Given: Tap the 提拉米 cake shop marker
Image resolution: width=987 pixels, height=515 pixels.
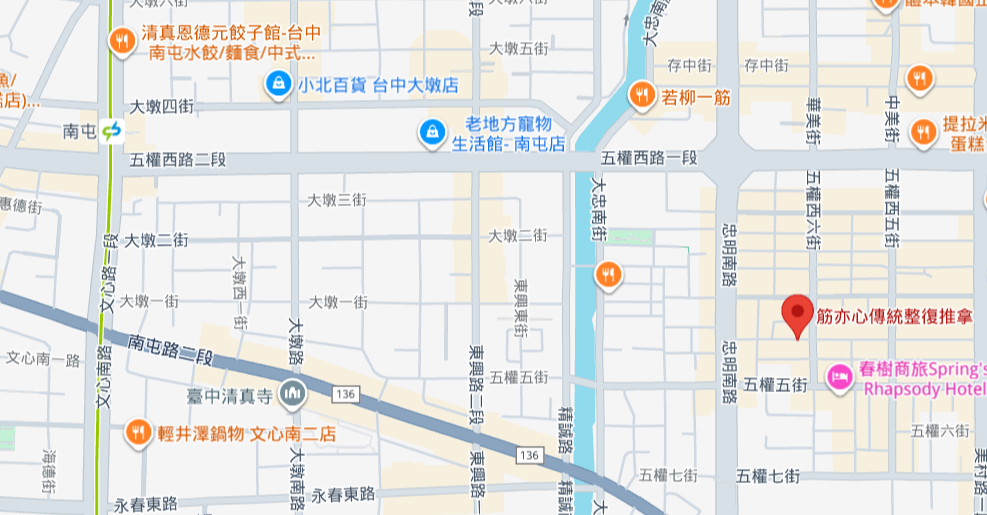Looking at the screenshot, I should 922,131.
